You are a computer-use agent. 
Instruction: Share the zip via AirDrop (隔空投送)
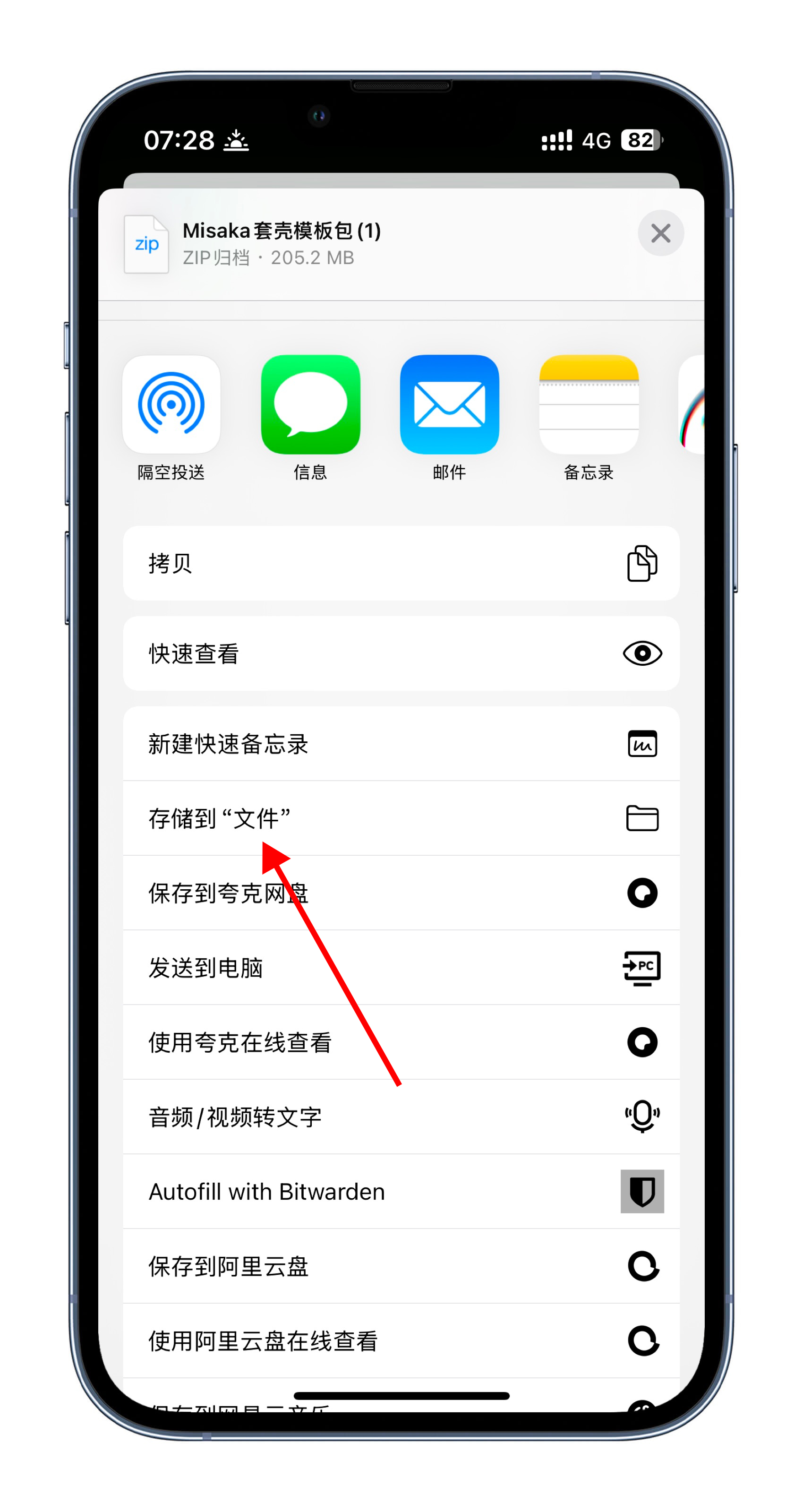171,404
